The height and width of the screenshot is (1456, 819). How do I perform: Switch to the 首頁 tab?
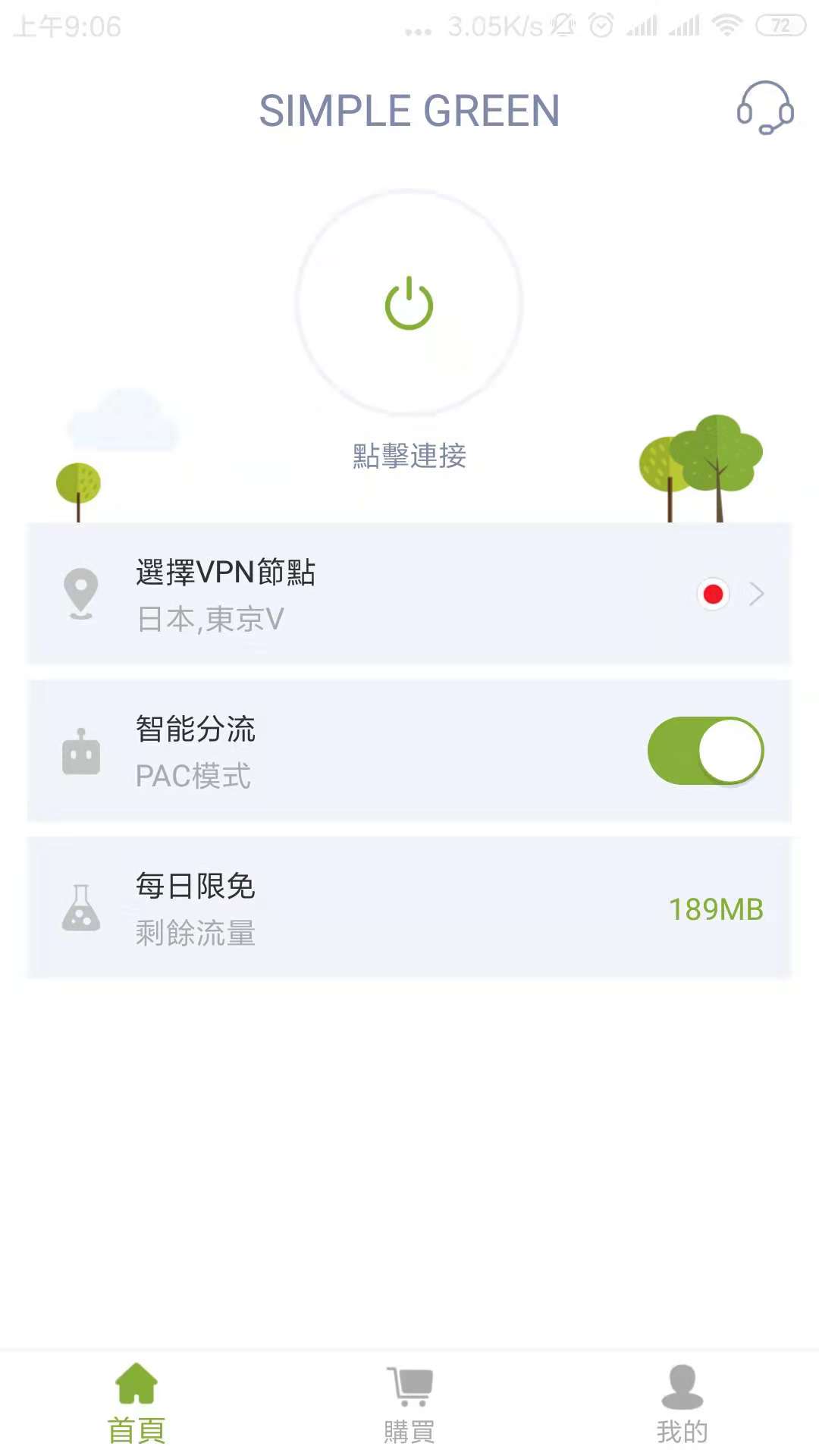(136, 1403)
